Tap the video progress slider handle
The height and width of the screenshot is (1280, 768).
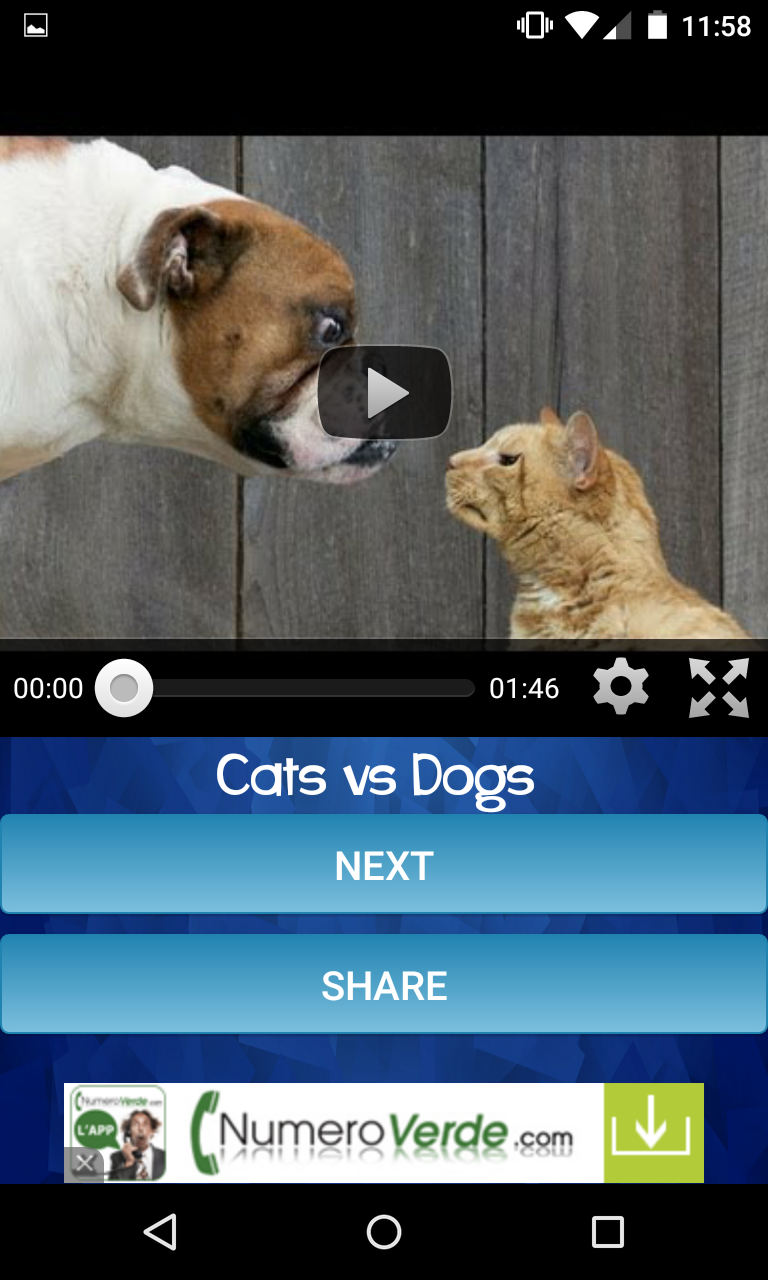124,688
